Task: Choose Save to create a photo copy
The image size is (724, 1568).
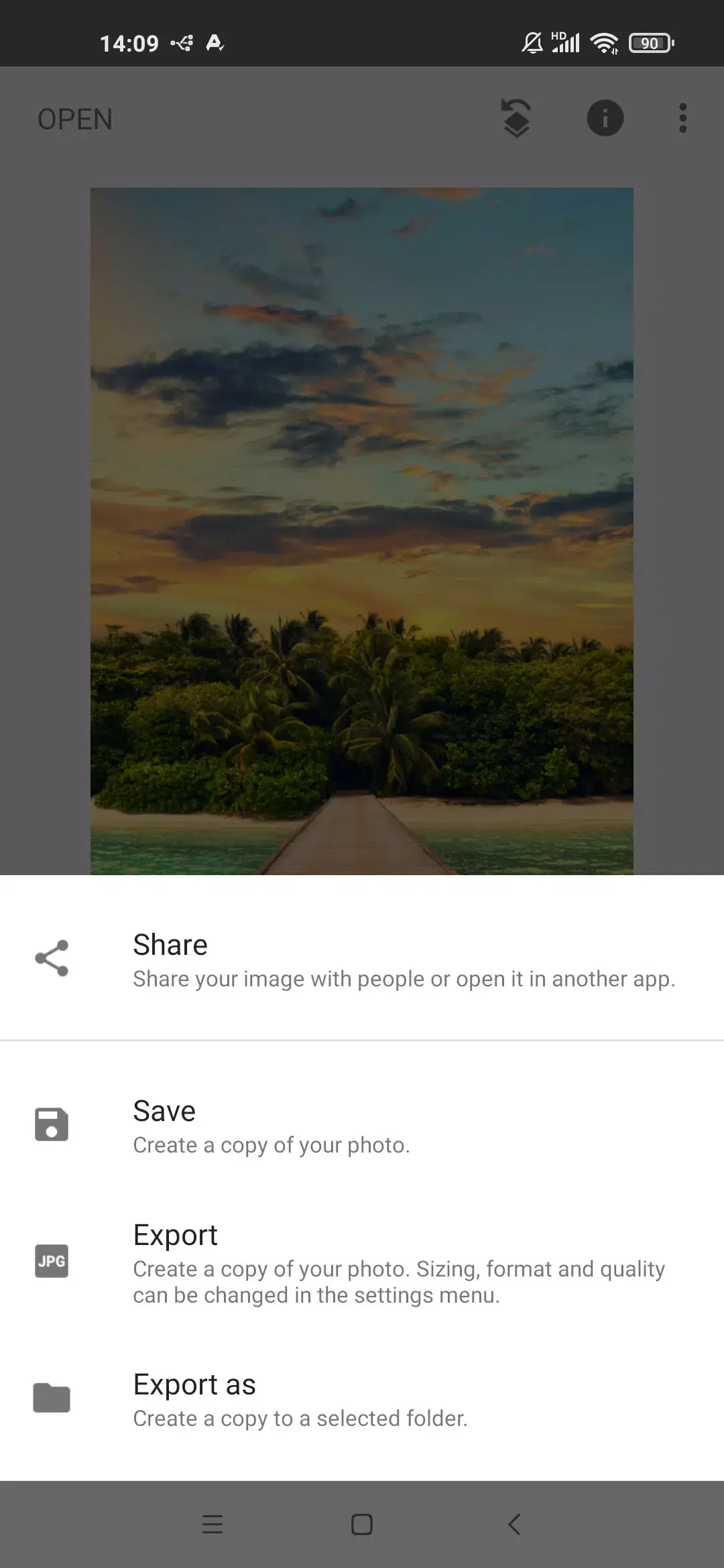Action: coord(362,1126)
